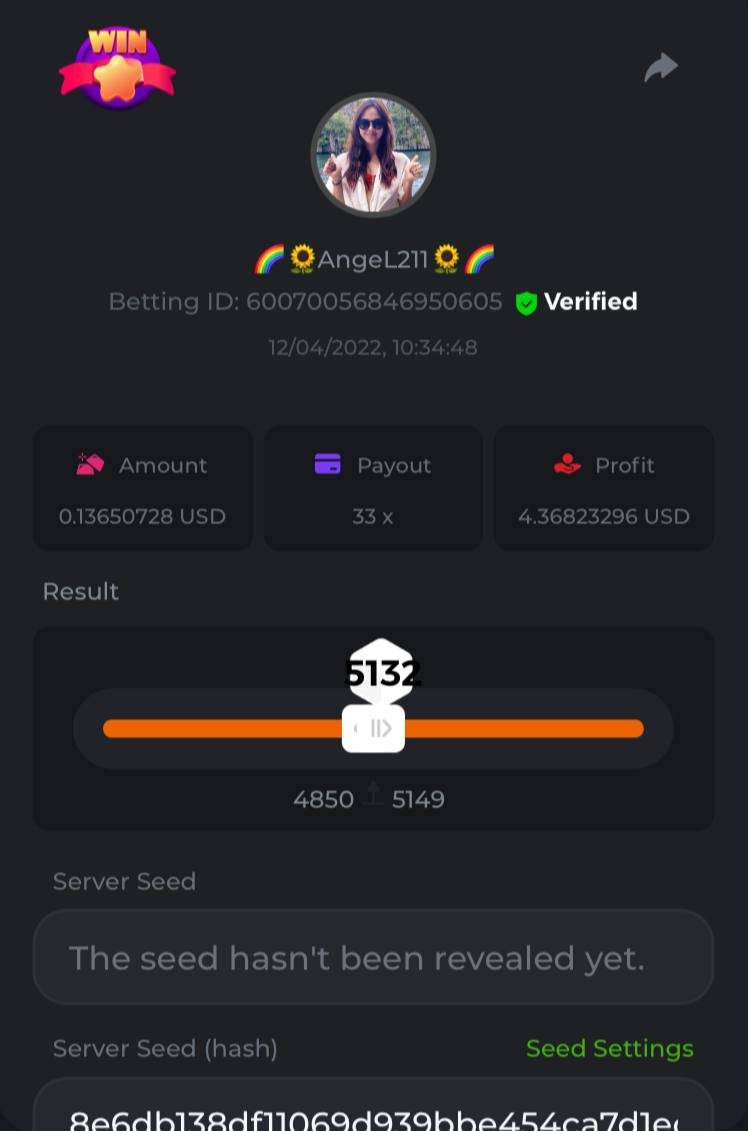This screenshot has width=748, height=1131.
Task: Share this bet result
Action: point(661,68)
